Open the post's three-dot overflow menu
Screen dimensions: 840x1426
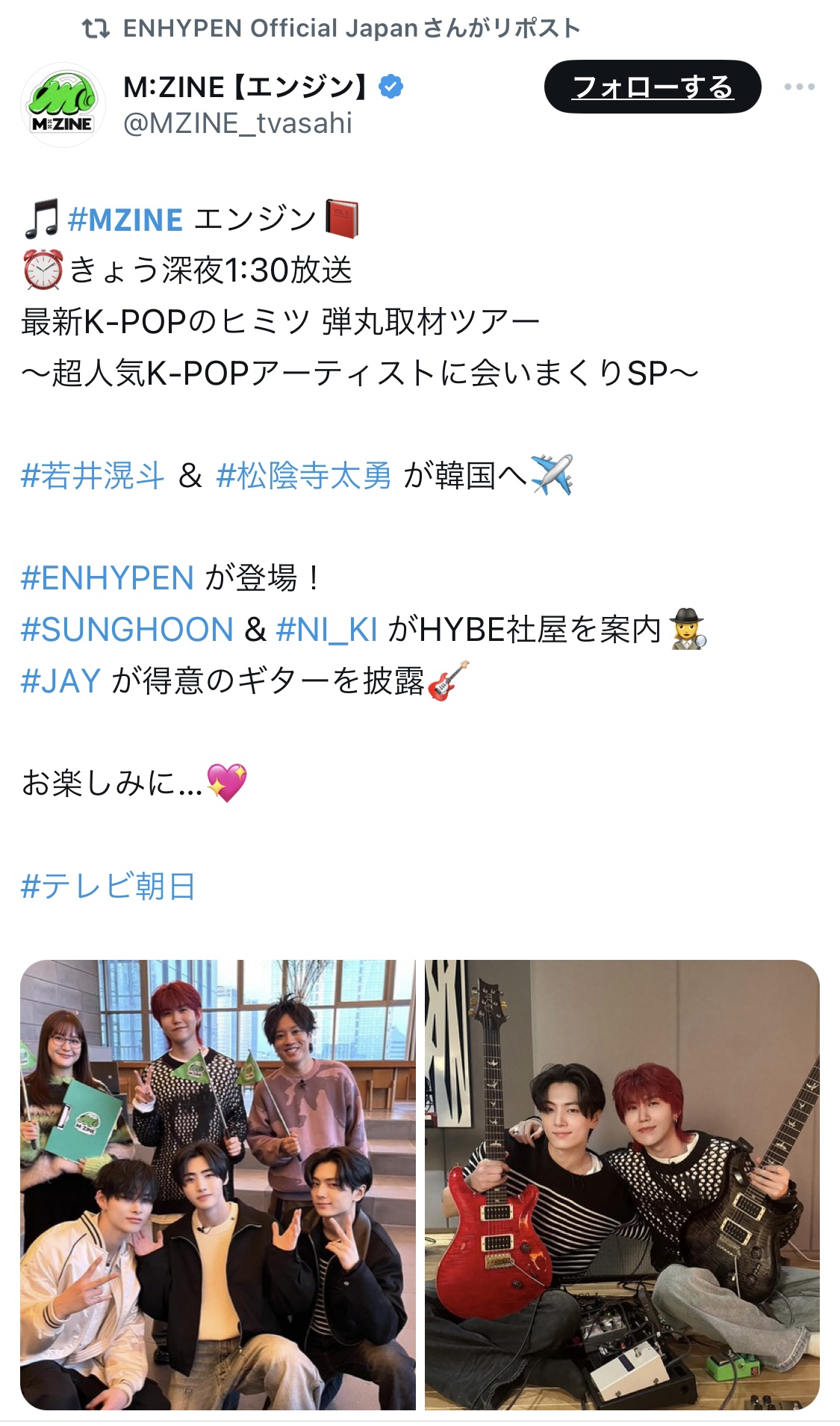click(799, 87)
